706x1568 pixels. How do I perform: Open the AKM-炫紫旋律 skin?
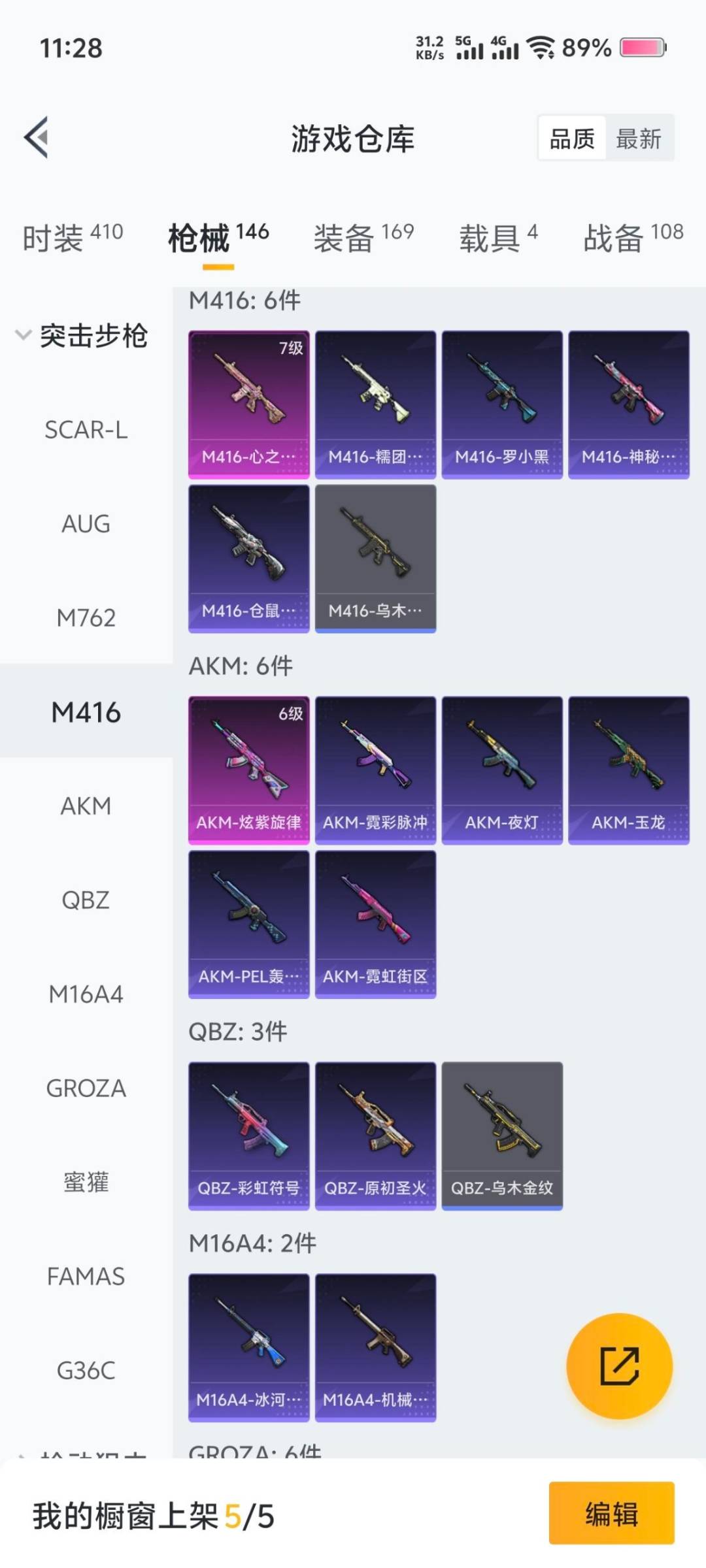point(248,770)
